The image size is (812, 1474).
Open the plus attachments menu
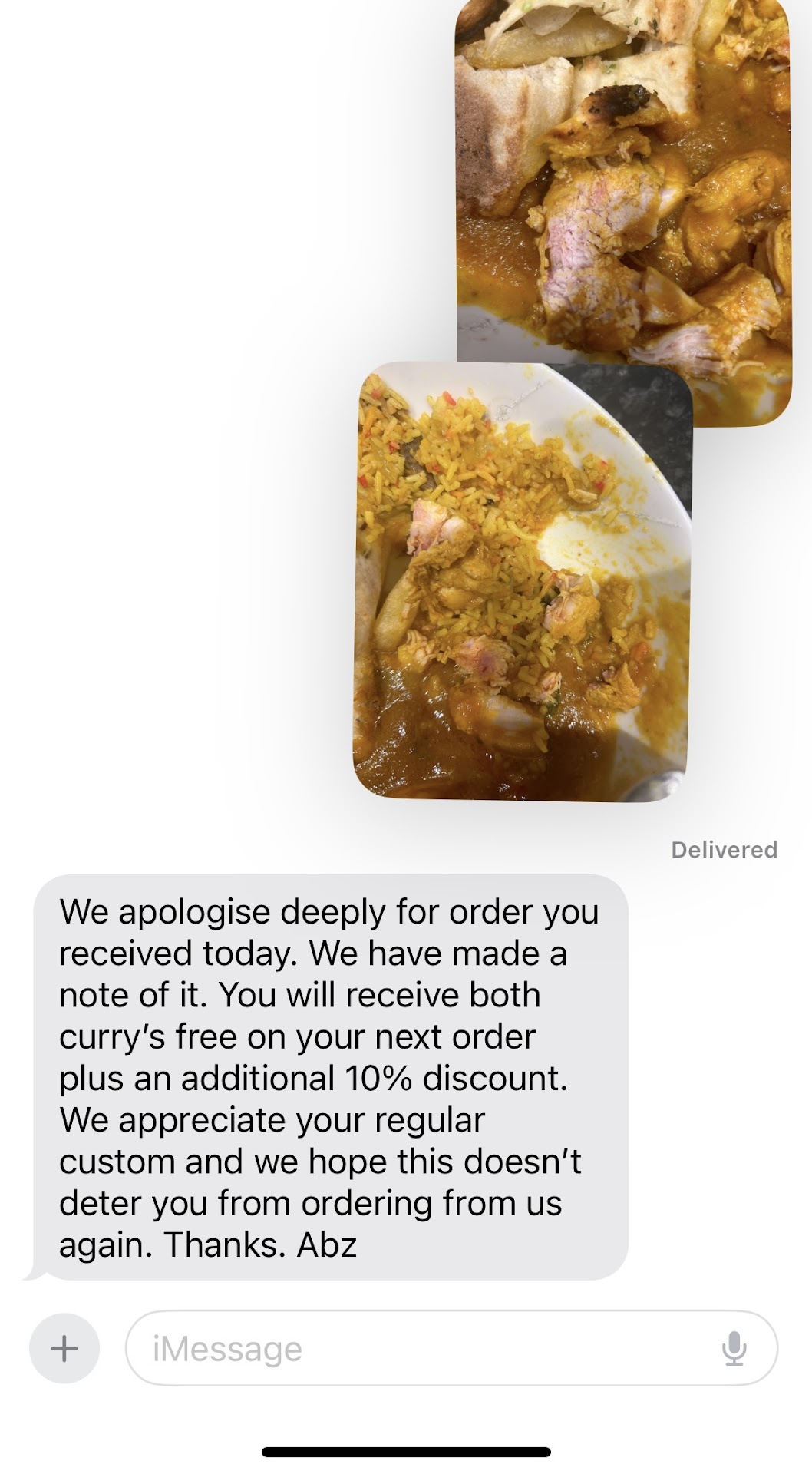point(64,1349)
